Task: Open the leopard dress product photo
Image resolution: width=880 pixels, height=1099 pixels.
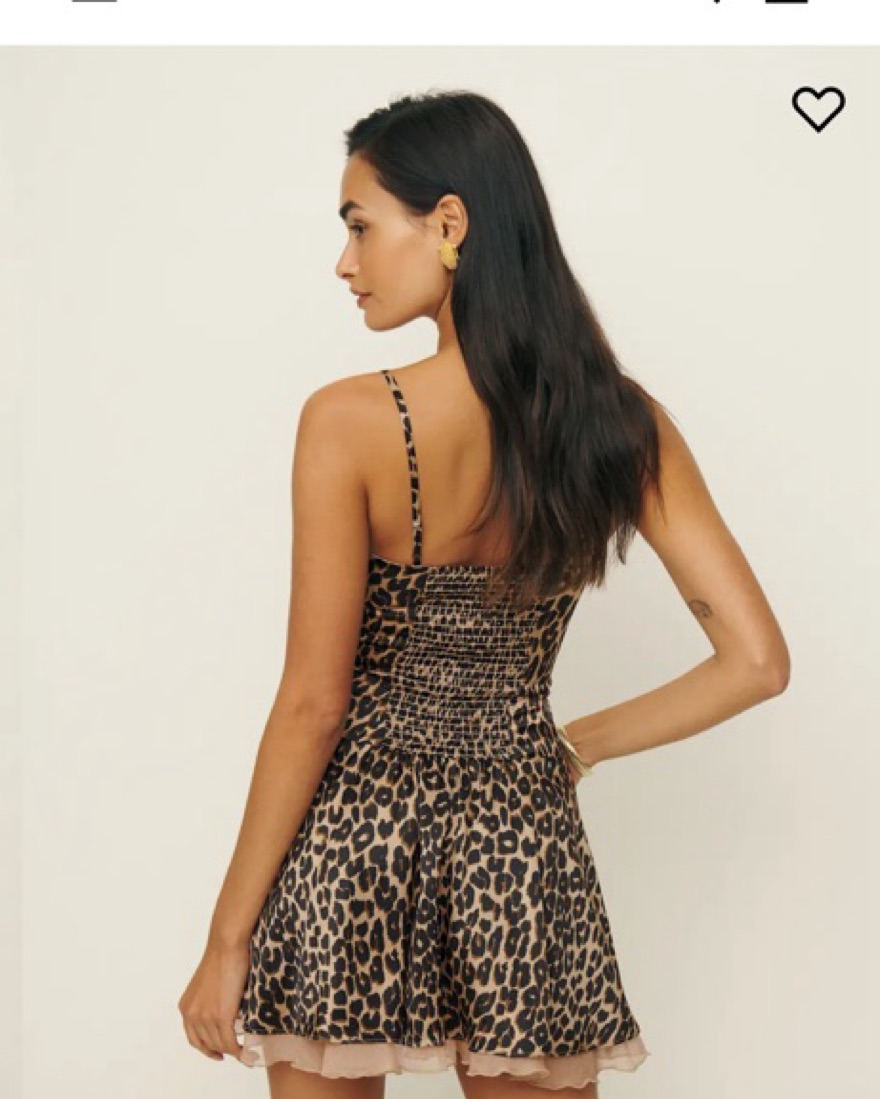Action: [x=440, y=600]
